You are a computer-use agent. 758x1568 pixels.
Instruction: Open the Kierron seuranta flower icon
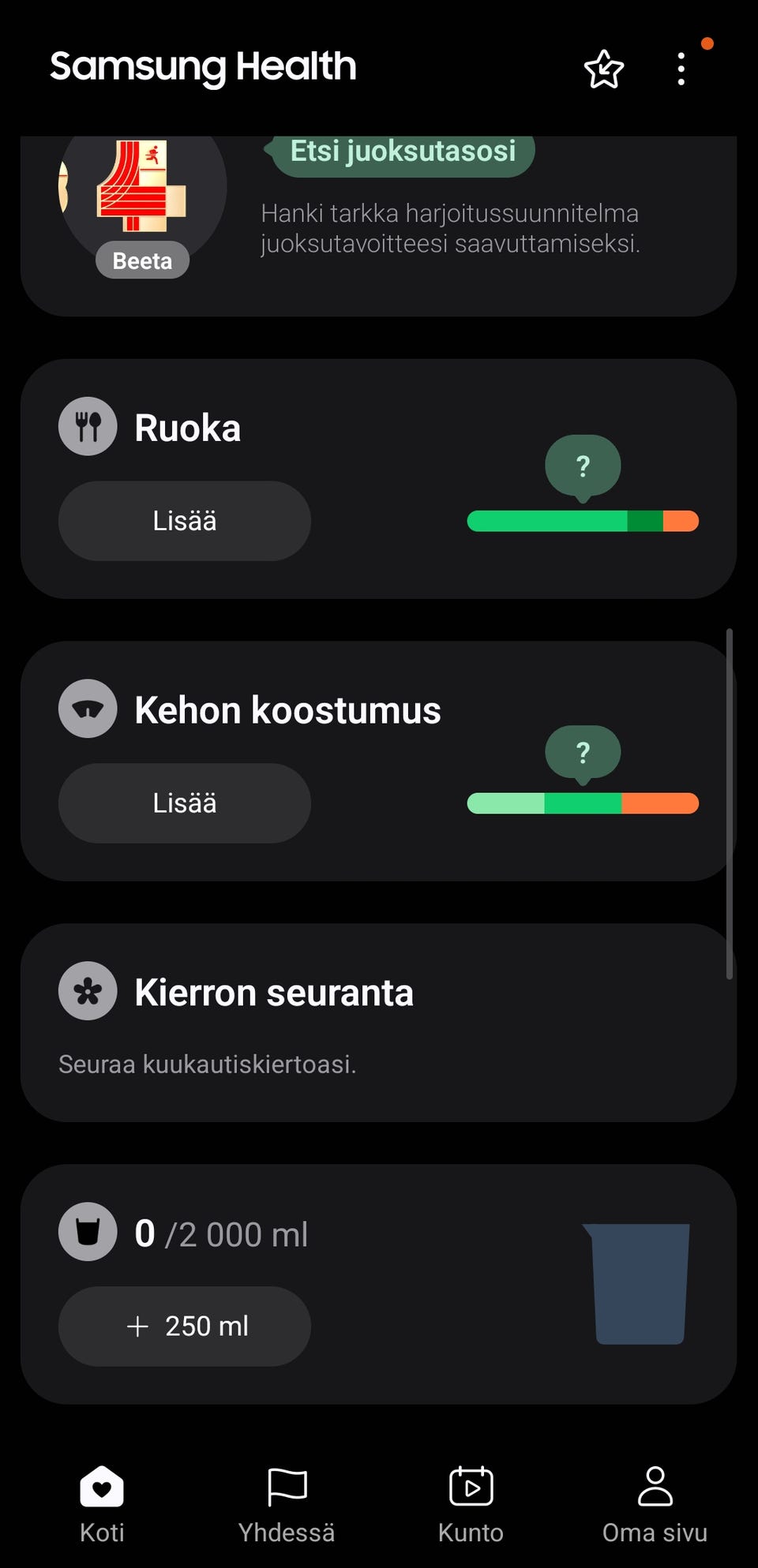87,990
